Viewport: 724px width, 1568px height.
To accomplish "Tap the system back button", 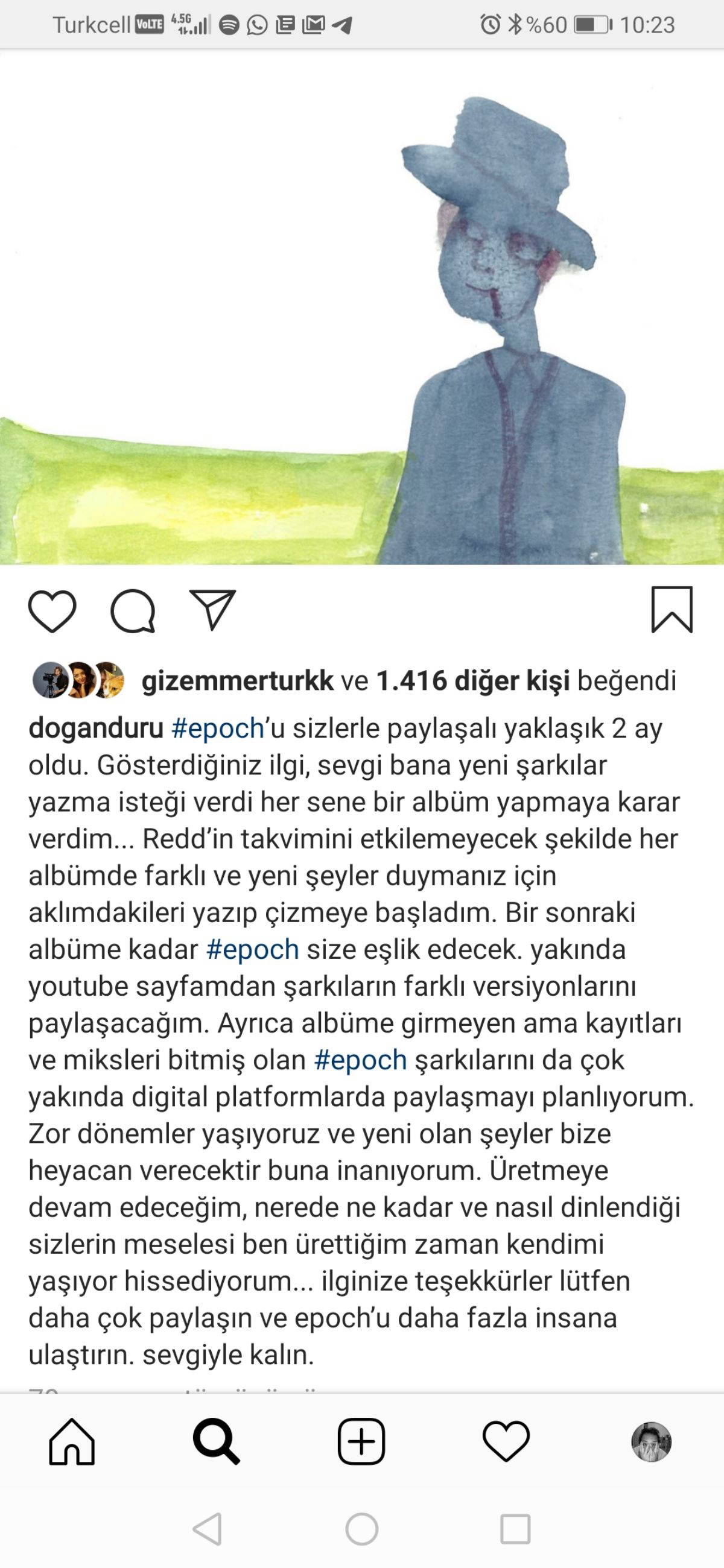I will 208,1528.
